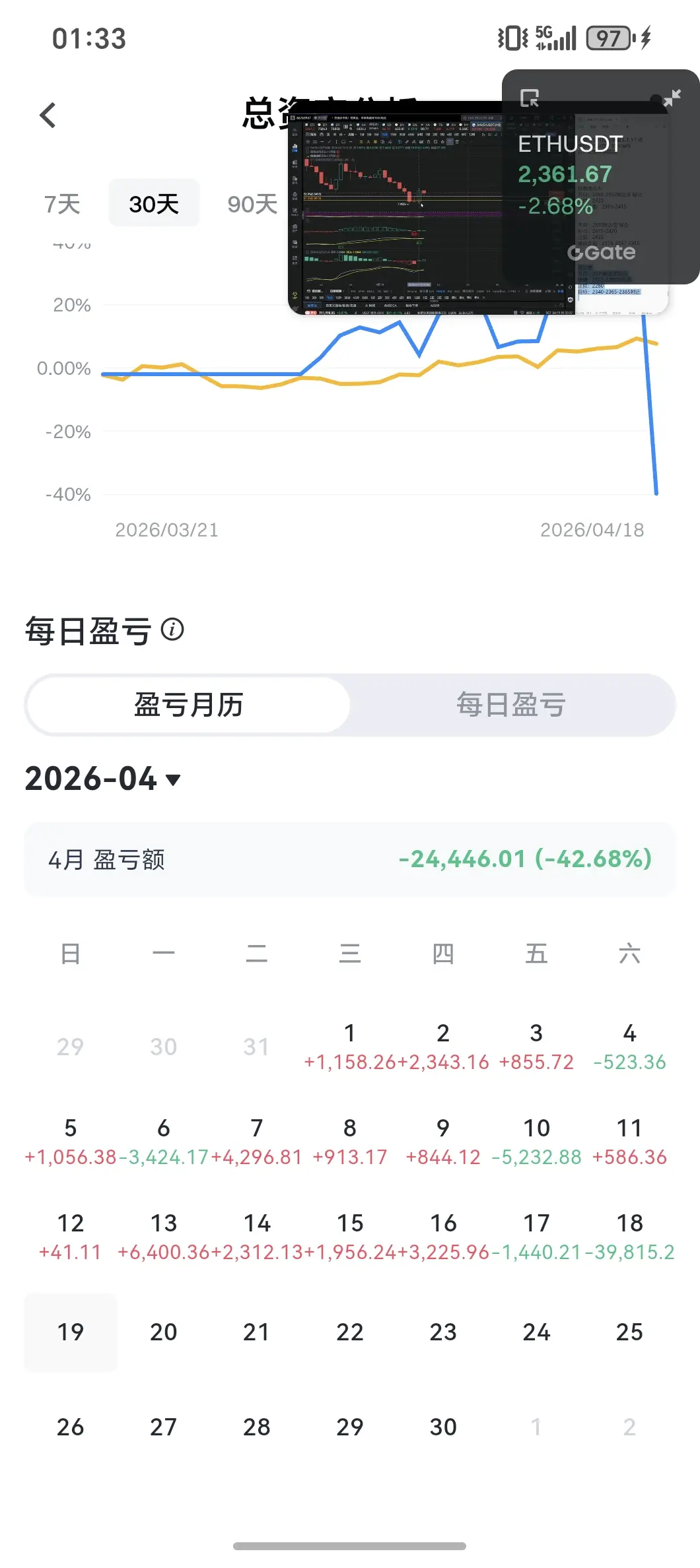Open the 每日盈亏 info icon
This screenshot has width=700, height=1568.
[x=173, y=630]
